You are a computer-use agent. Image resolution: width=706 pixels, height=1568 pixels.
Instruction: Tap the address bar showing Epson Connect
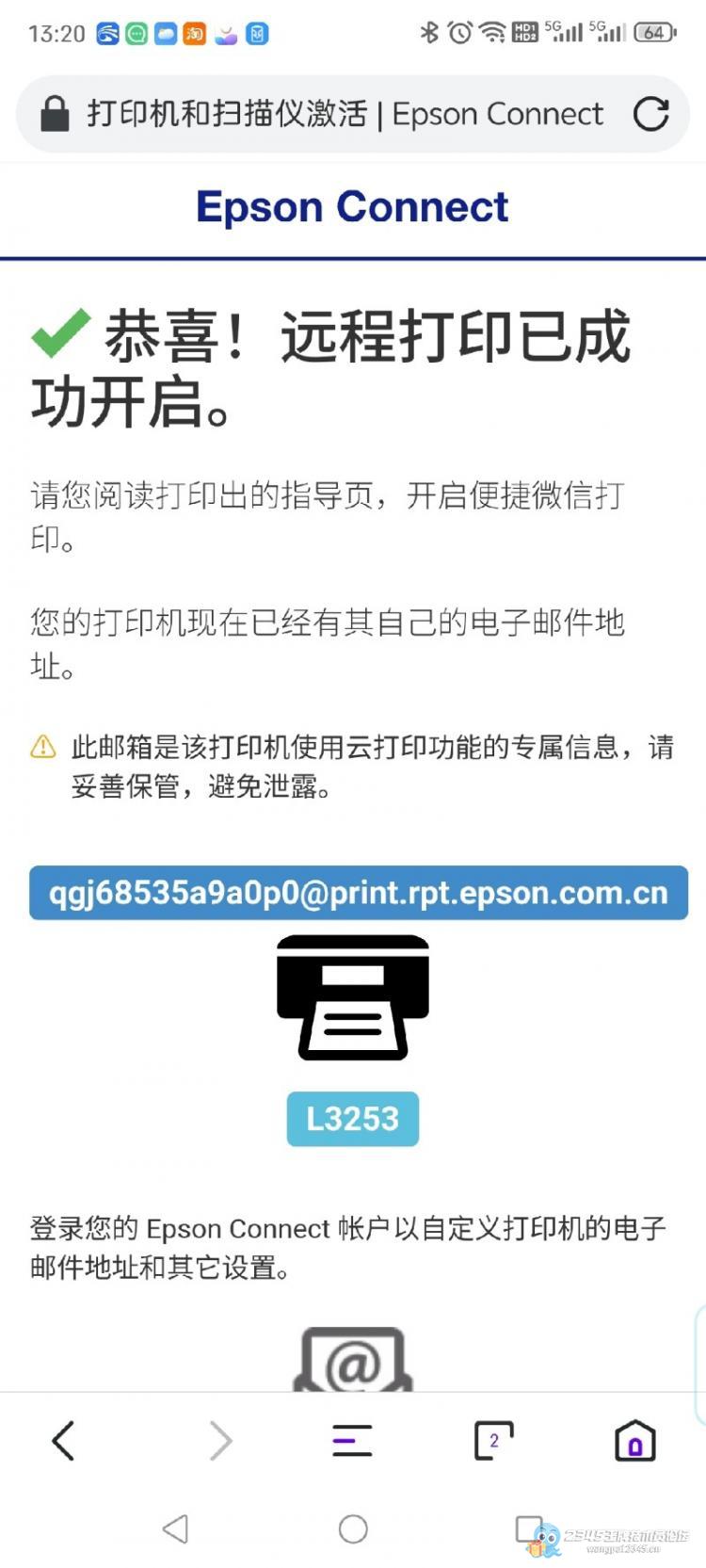tap(344, 114)
